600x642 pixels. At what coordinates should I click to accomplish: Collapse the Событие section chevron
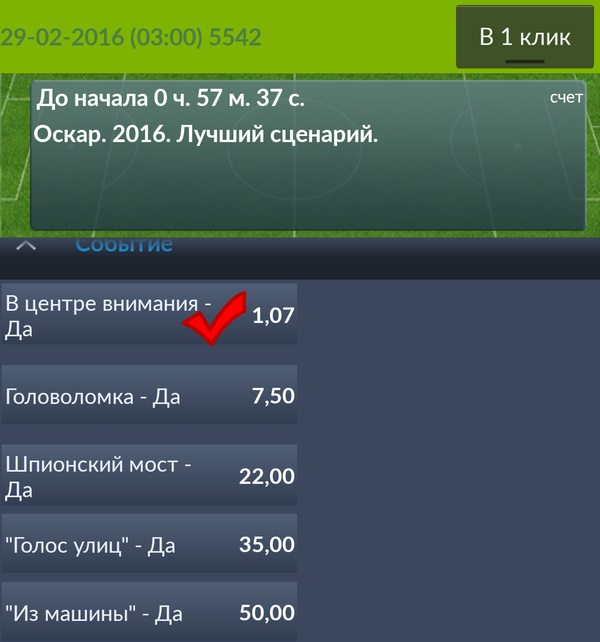click(x=28, y=245)
